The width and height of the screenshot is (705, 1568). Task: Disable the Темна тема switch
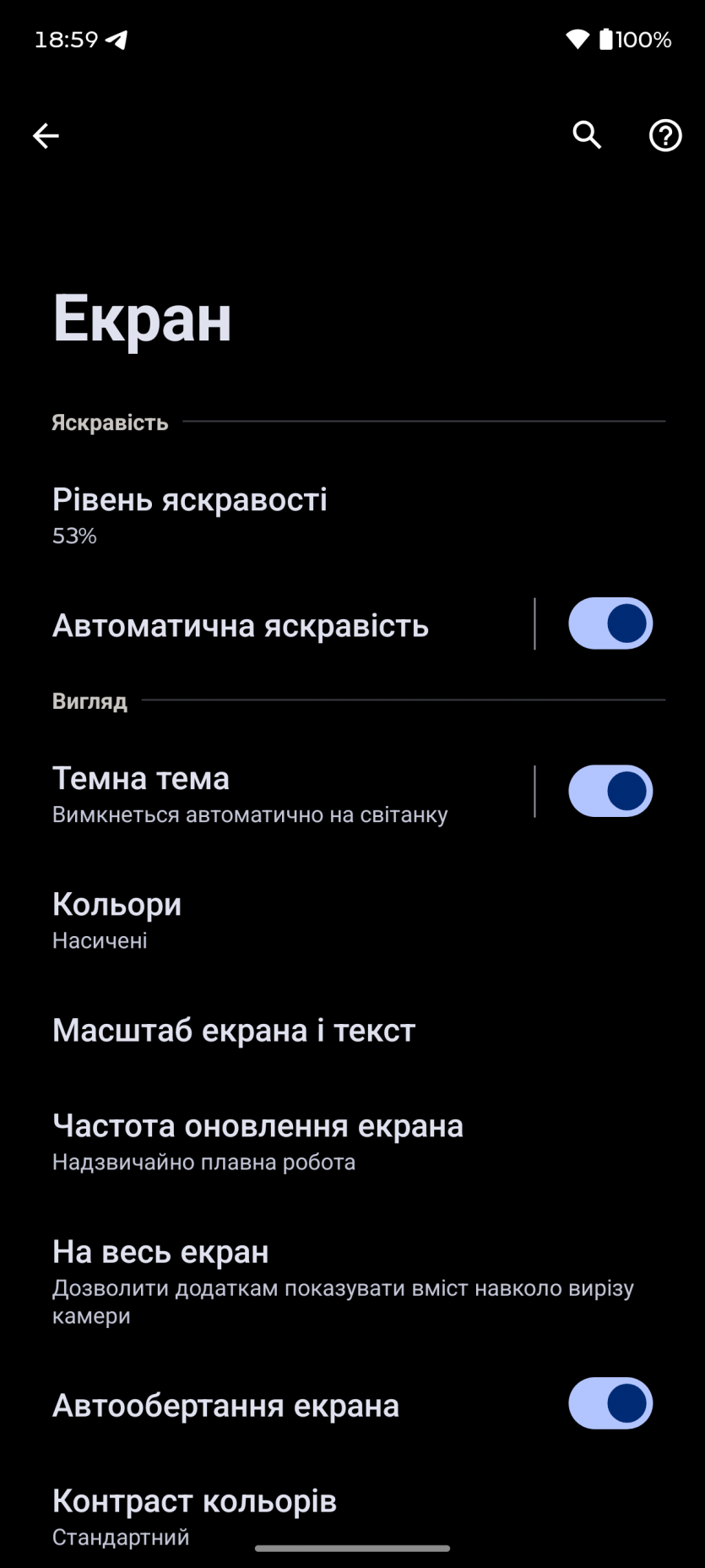click(x=610, y=792)
